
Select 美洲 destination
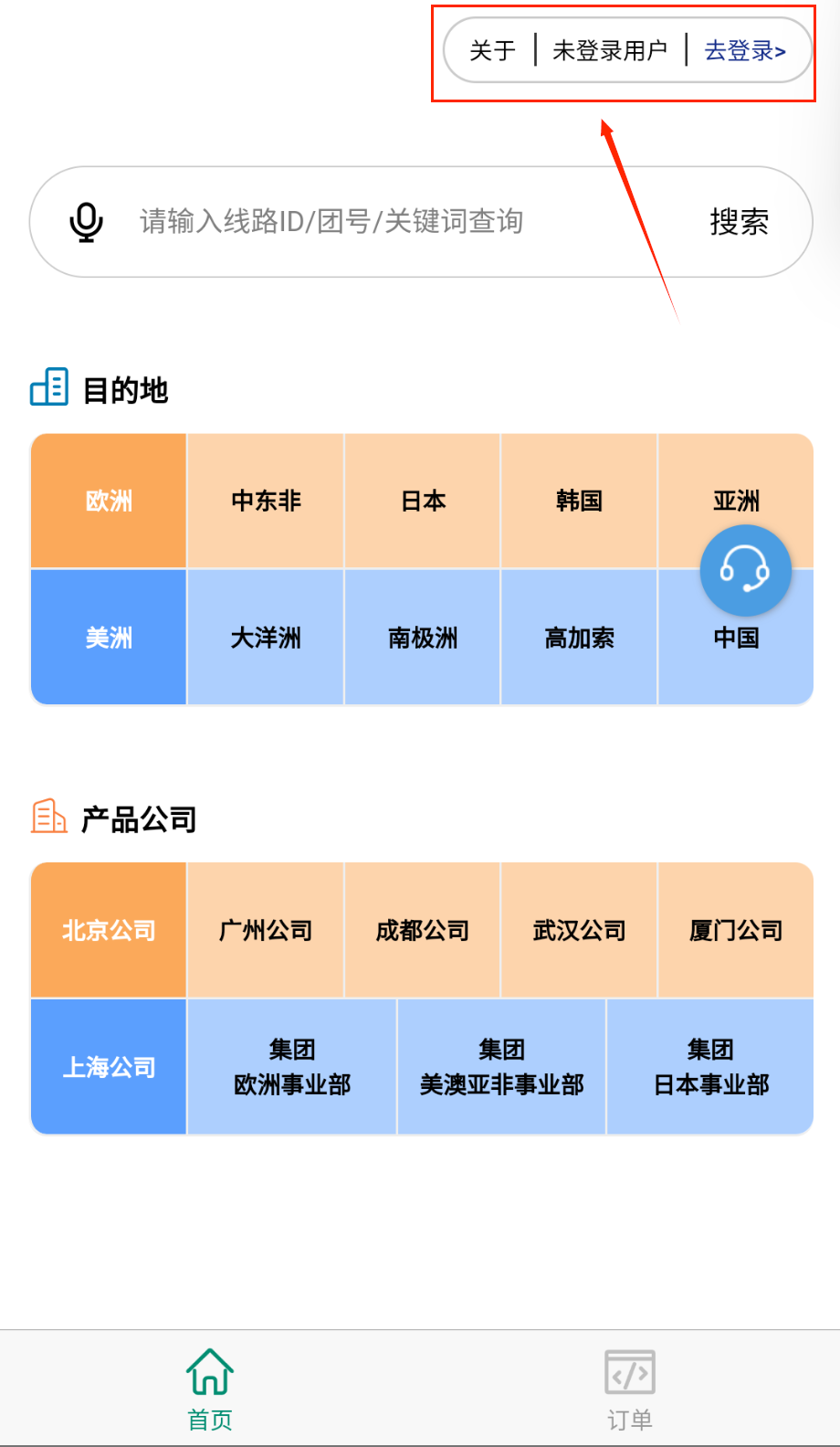(109, 638)
